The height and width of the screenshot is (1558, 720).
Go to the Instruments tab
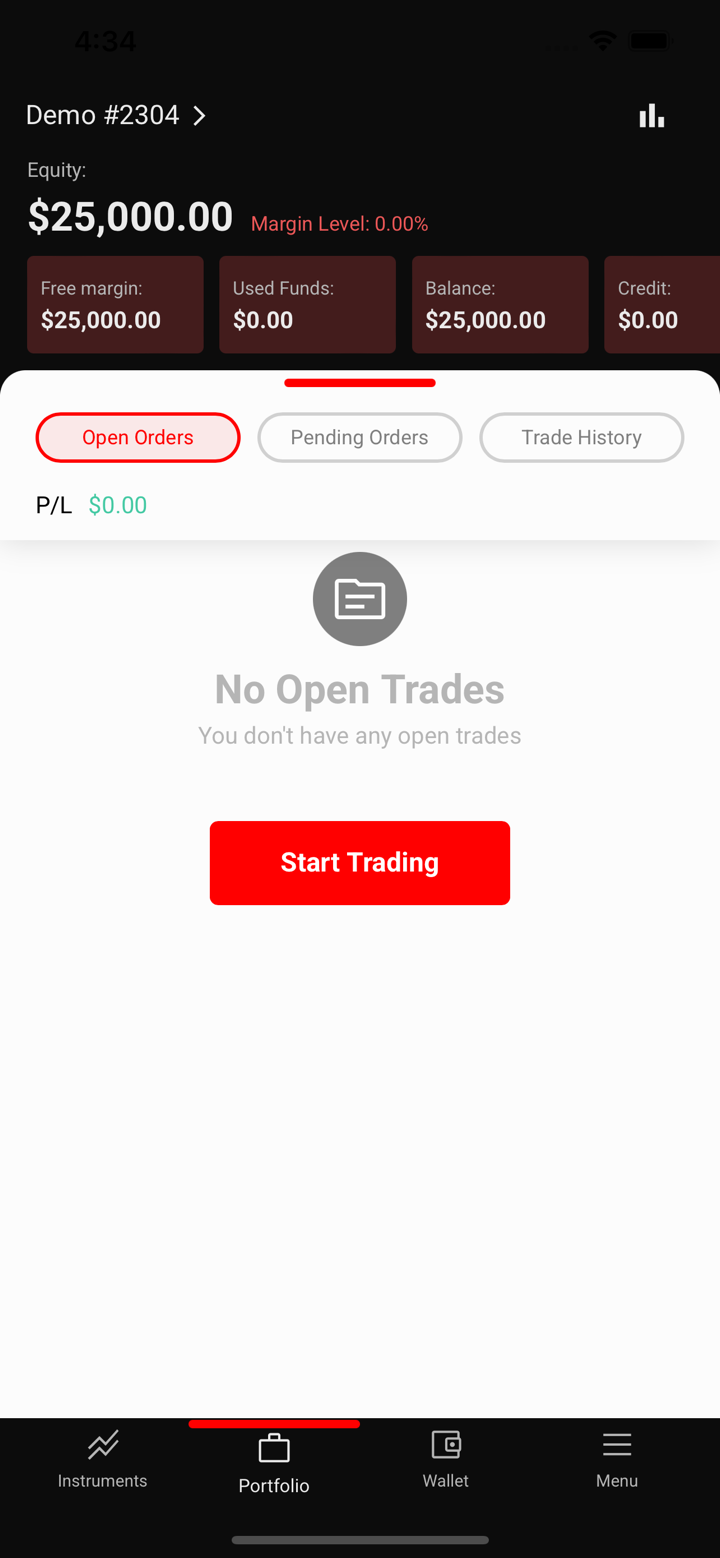point(102,1460)
